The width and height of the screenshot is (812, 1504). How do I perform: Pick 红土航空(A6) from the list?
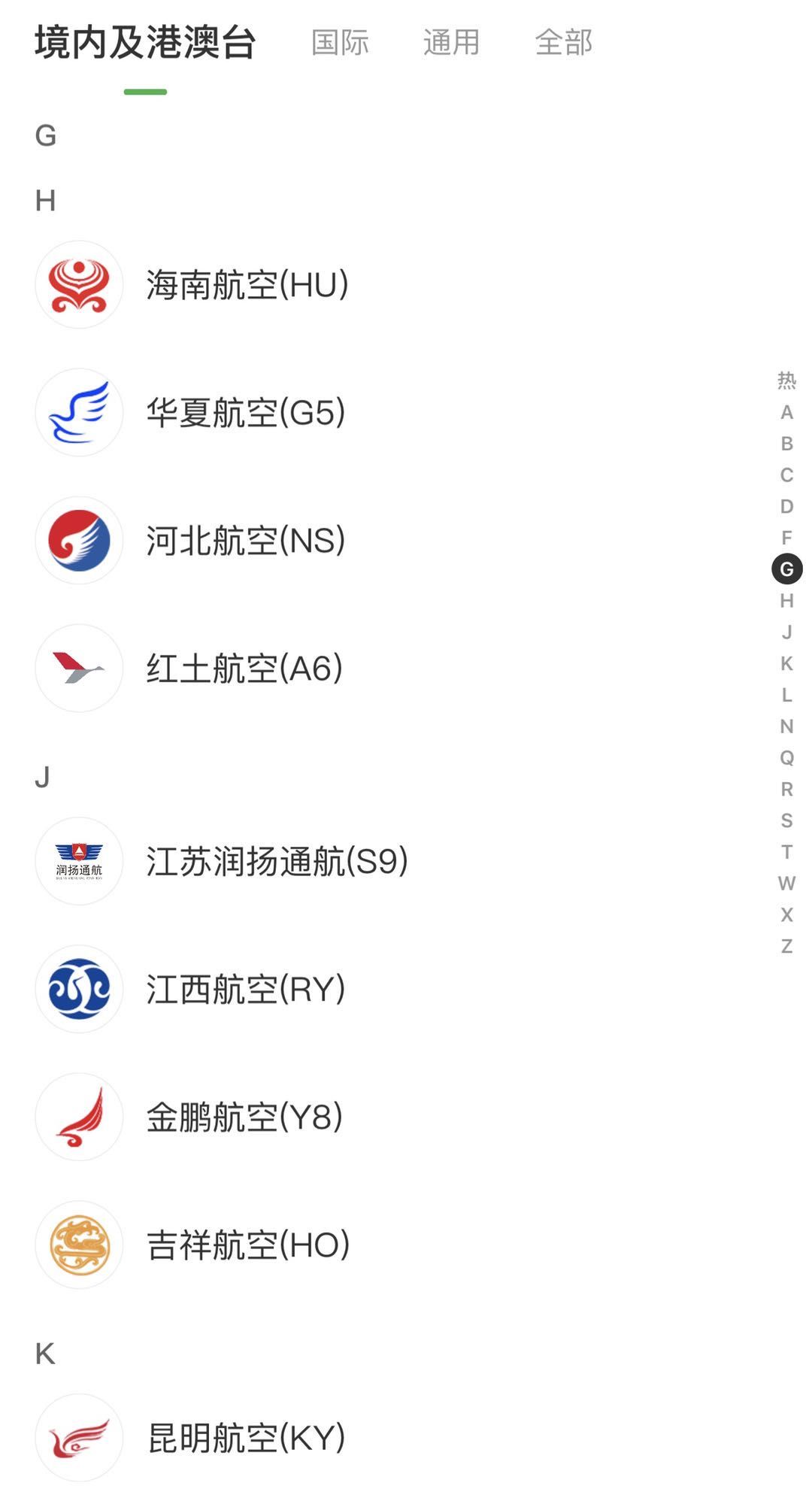point(244,669)
